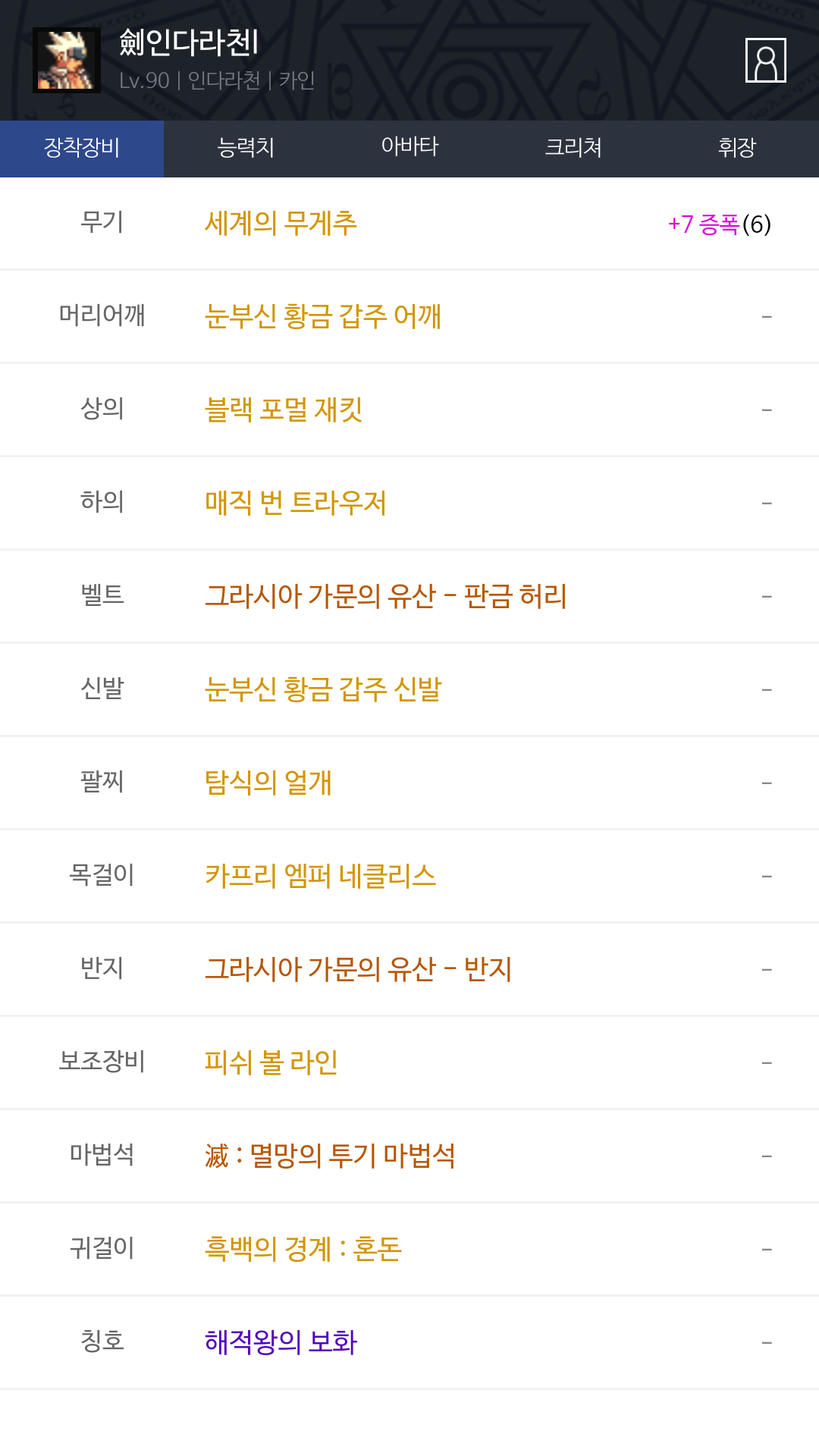Open 매직 번 트라우저 item

point(296,503)
